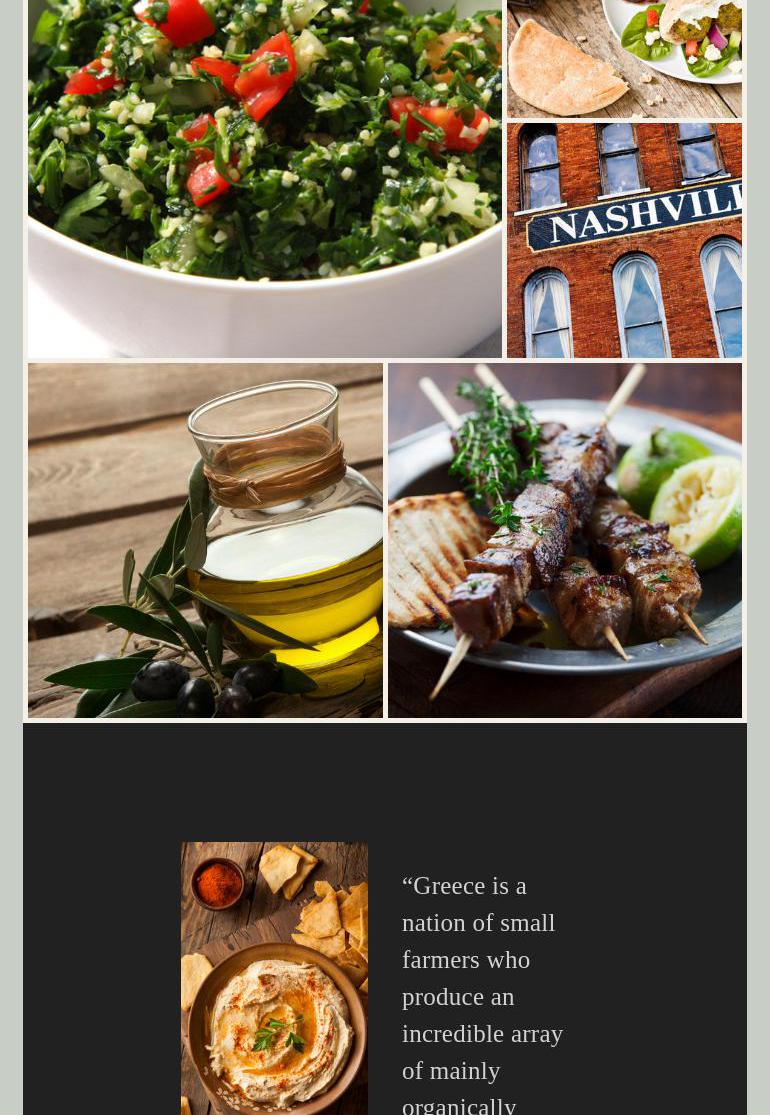Viewport: 770px width, 1115px height.
Task: Open the tabbouleh salad gallery photo
Action: coord(264,178)
